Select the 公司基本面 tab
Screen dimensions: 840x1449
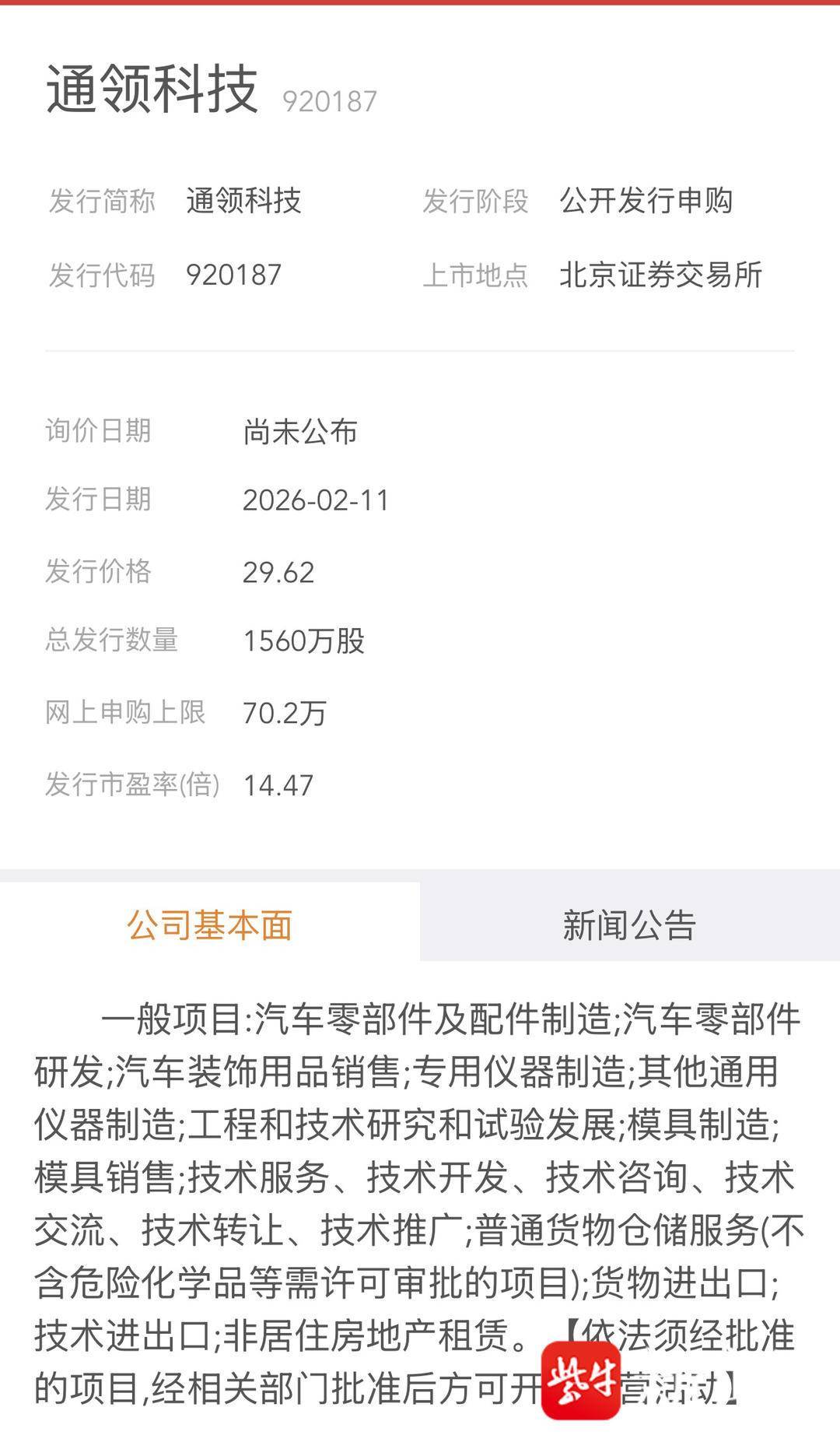pos(212,926)
